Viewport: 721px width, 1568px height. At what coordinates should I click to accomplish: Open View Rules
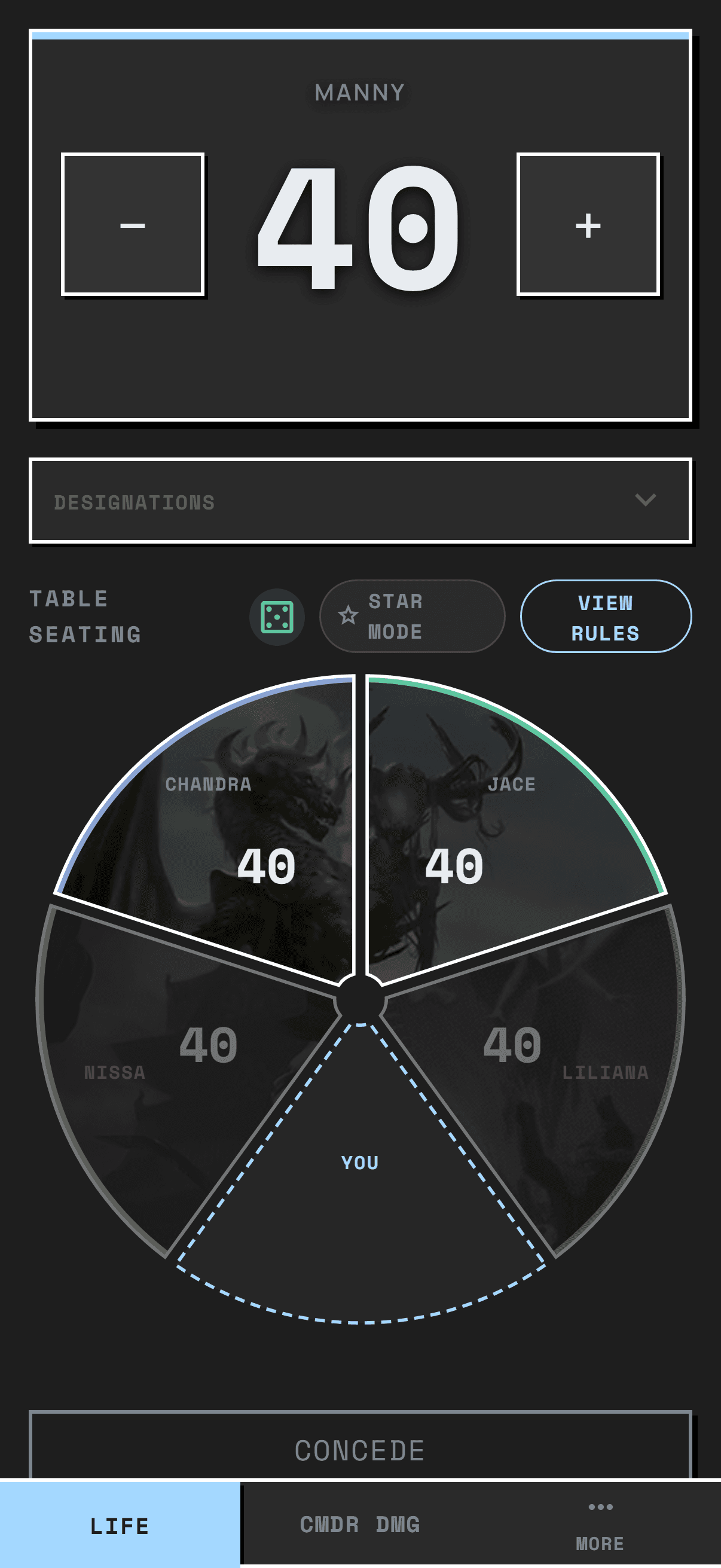tap(606, 616)
